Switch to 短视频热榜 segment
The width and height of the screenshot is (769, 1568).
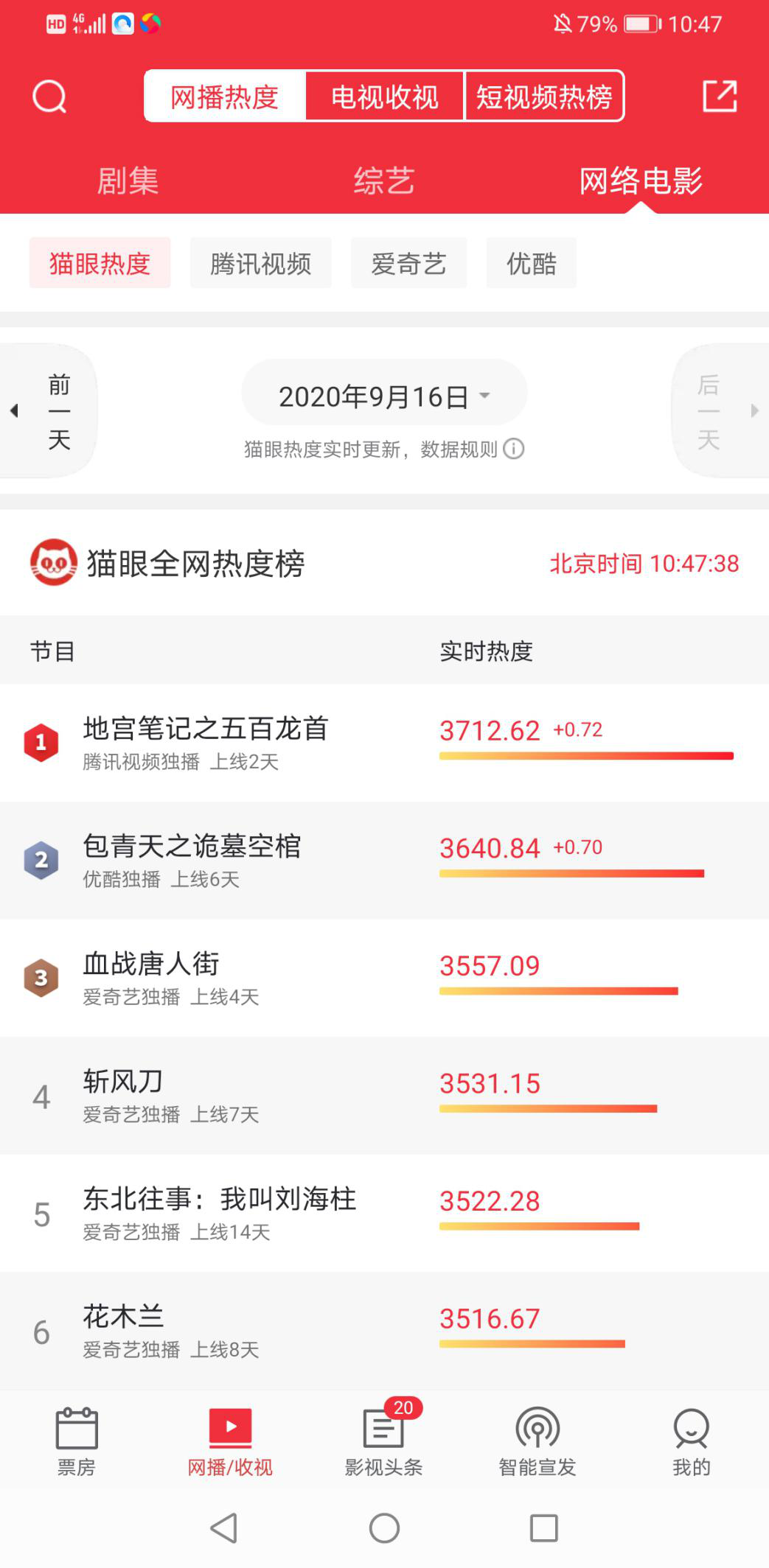pyautogui.click(x=544, y=97)
